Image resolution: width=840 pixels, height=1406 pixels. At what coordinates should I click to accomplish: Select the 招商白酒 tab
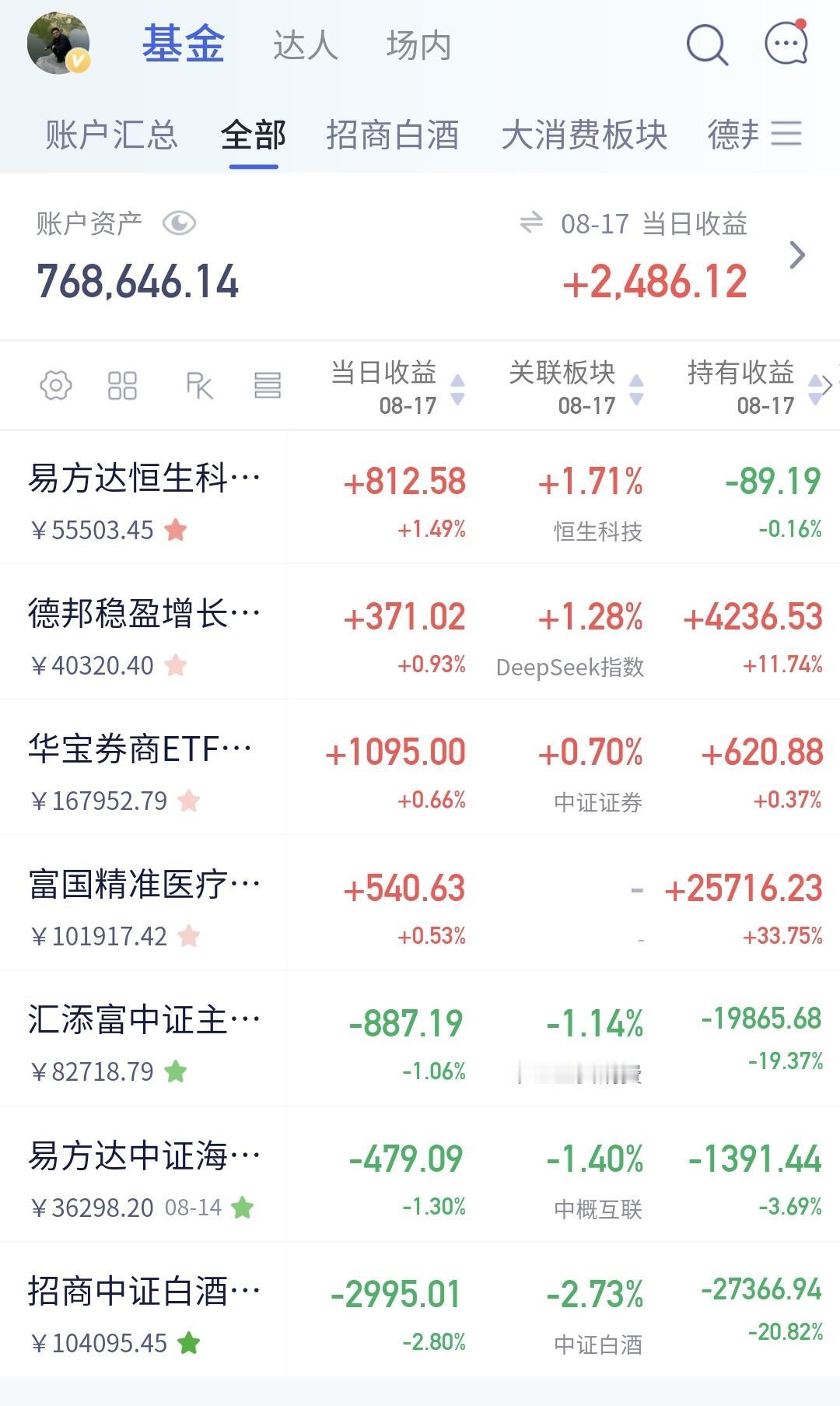[x=393, y=135]
